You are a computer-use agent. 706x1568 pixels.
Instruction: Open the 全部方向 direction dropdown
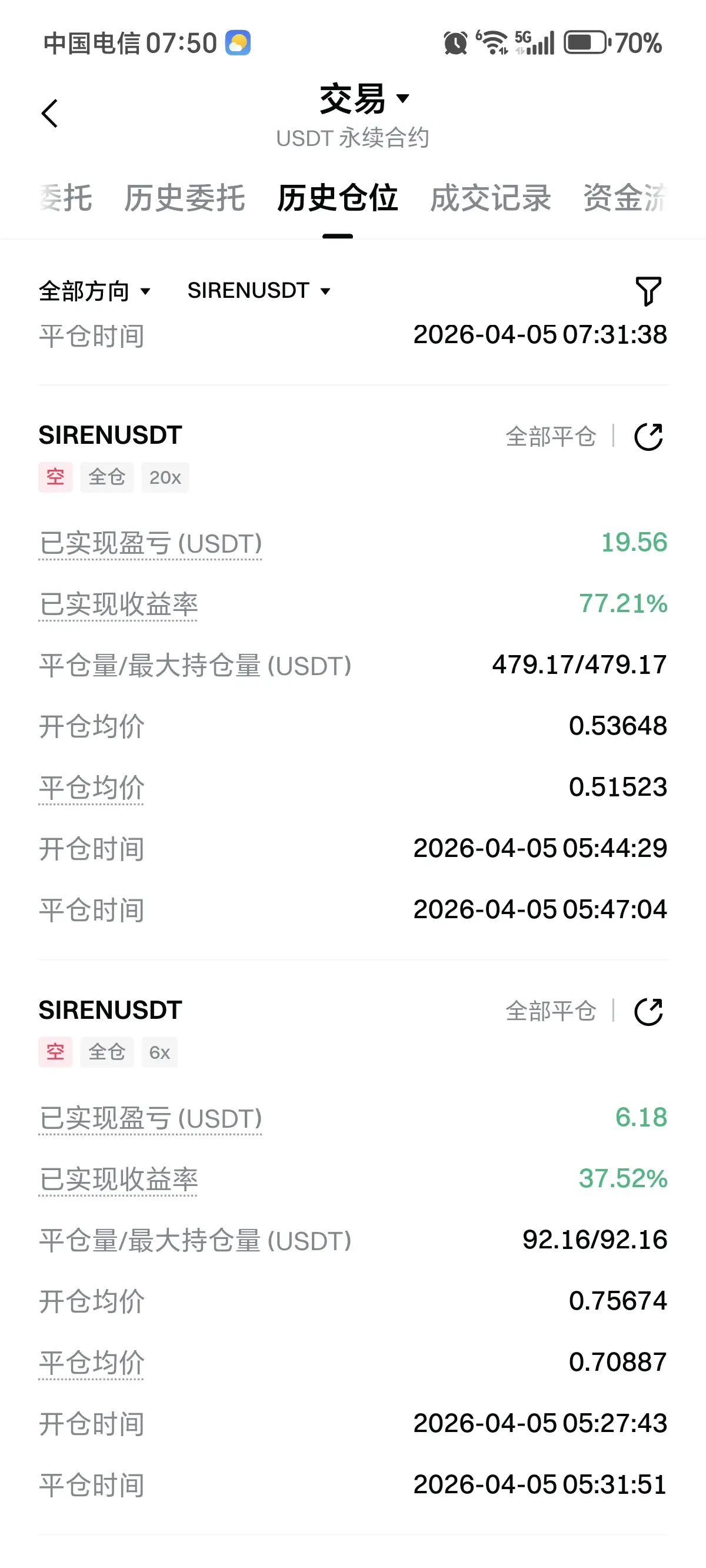click(94, 291)
